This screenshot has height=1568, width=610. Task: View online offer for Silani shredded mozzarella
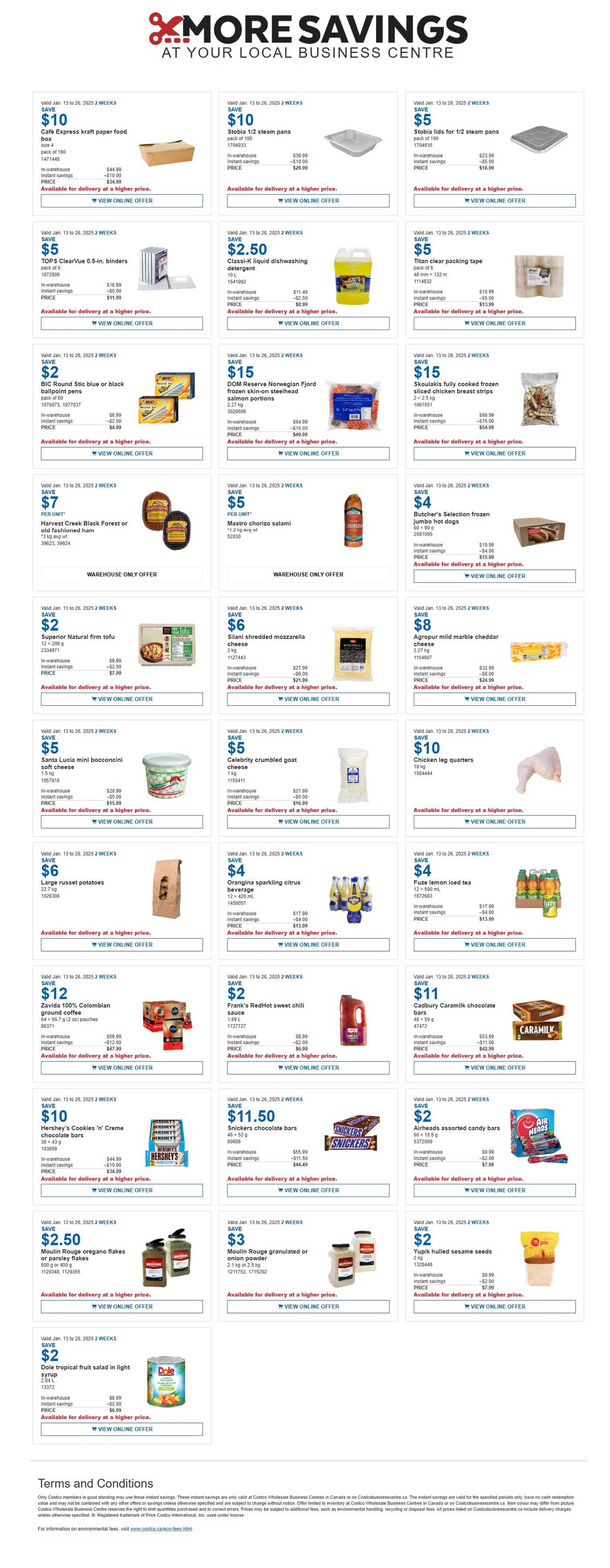[308, 699]
